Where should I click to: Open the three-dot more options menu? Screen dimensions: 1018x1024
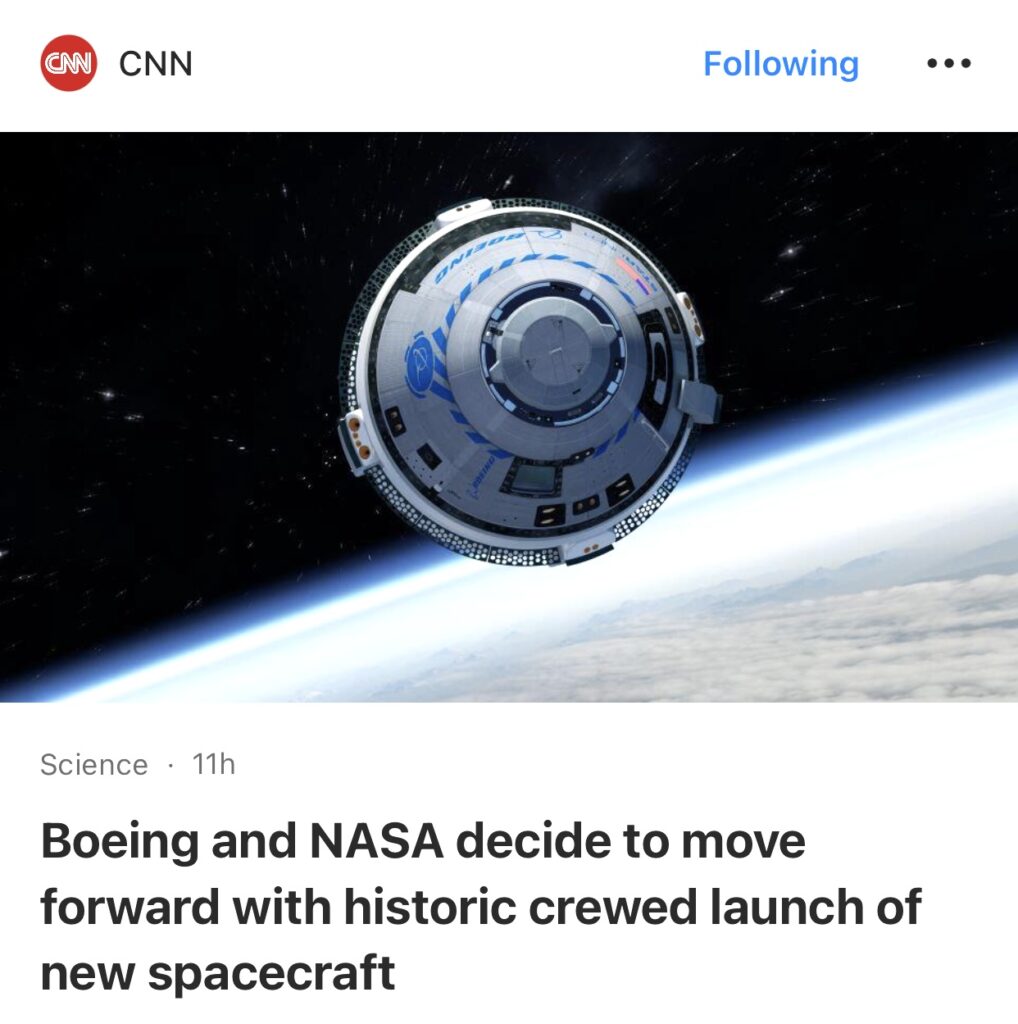click(948, 64)
